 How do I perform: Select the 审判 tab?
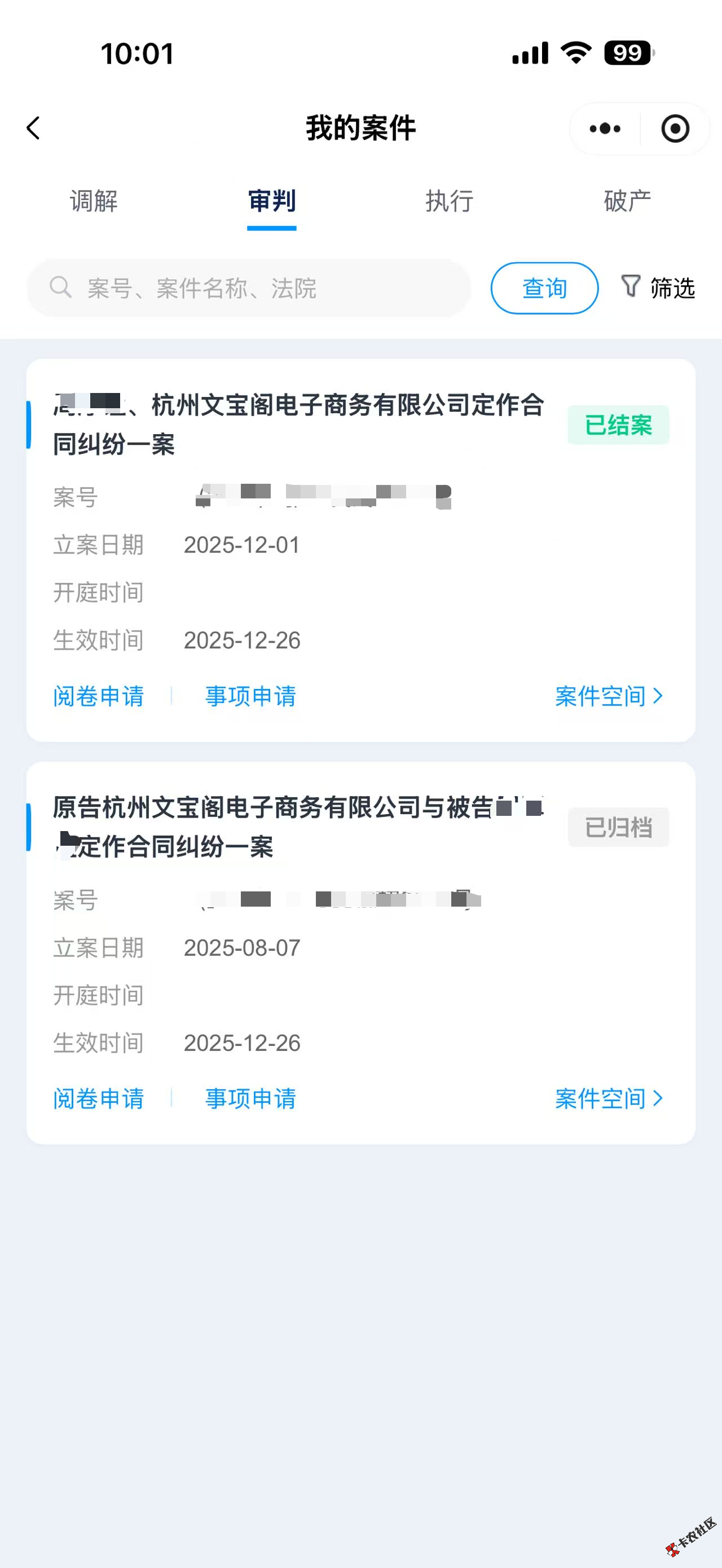(x=271, y=201)
